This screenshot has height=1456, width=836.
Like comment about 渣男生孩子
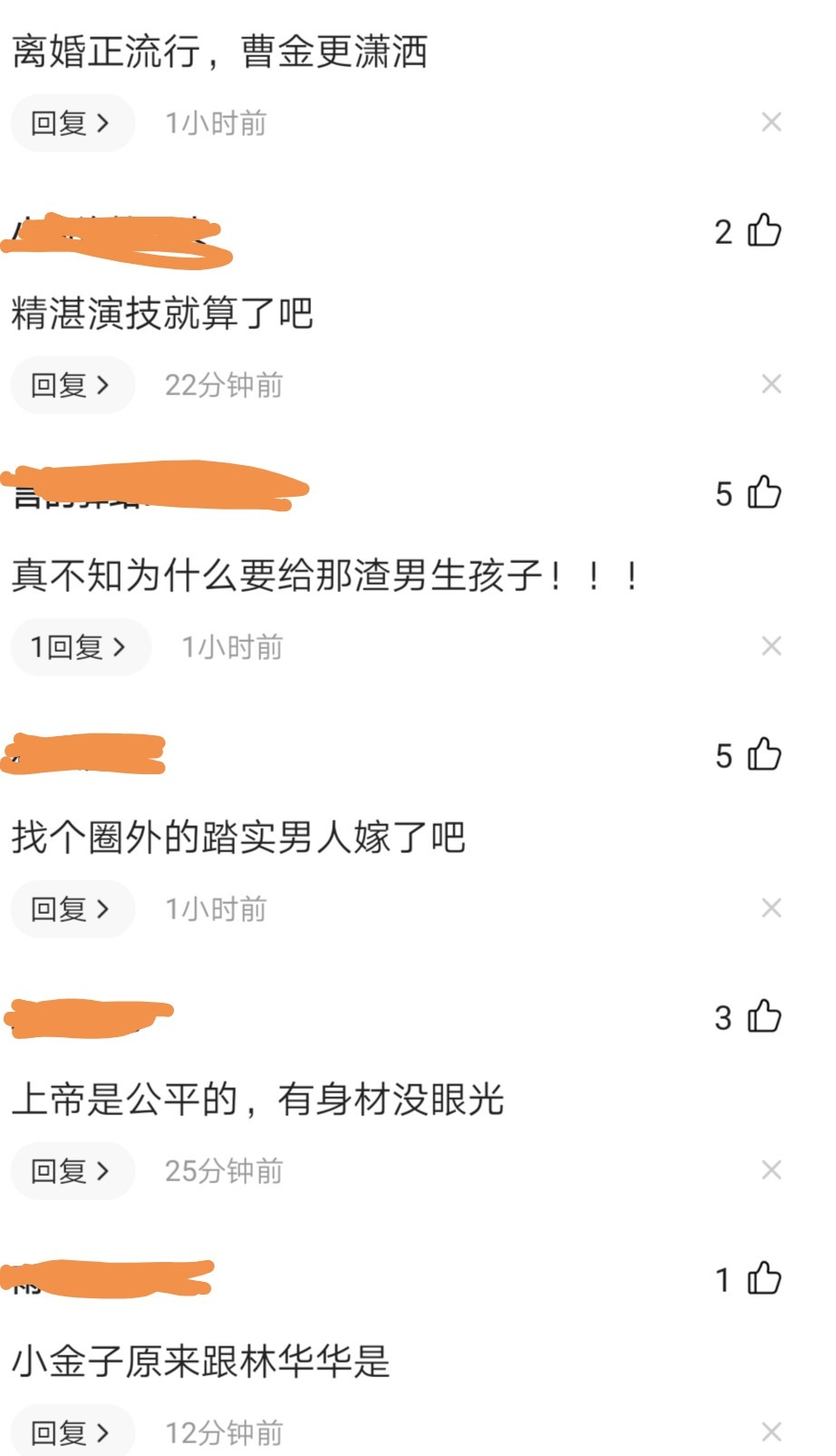[x=763, y=493]
